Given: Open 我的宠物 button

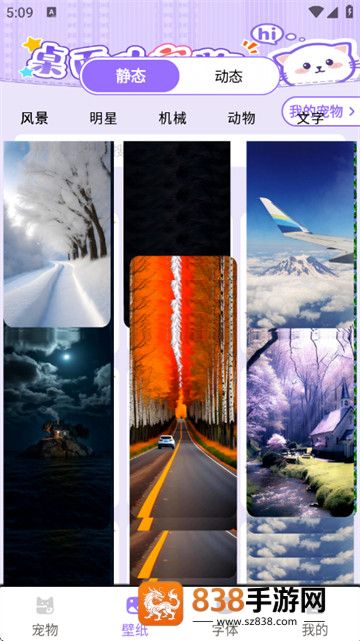Looking at the screenshot, I should (x=321, y=111).
